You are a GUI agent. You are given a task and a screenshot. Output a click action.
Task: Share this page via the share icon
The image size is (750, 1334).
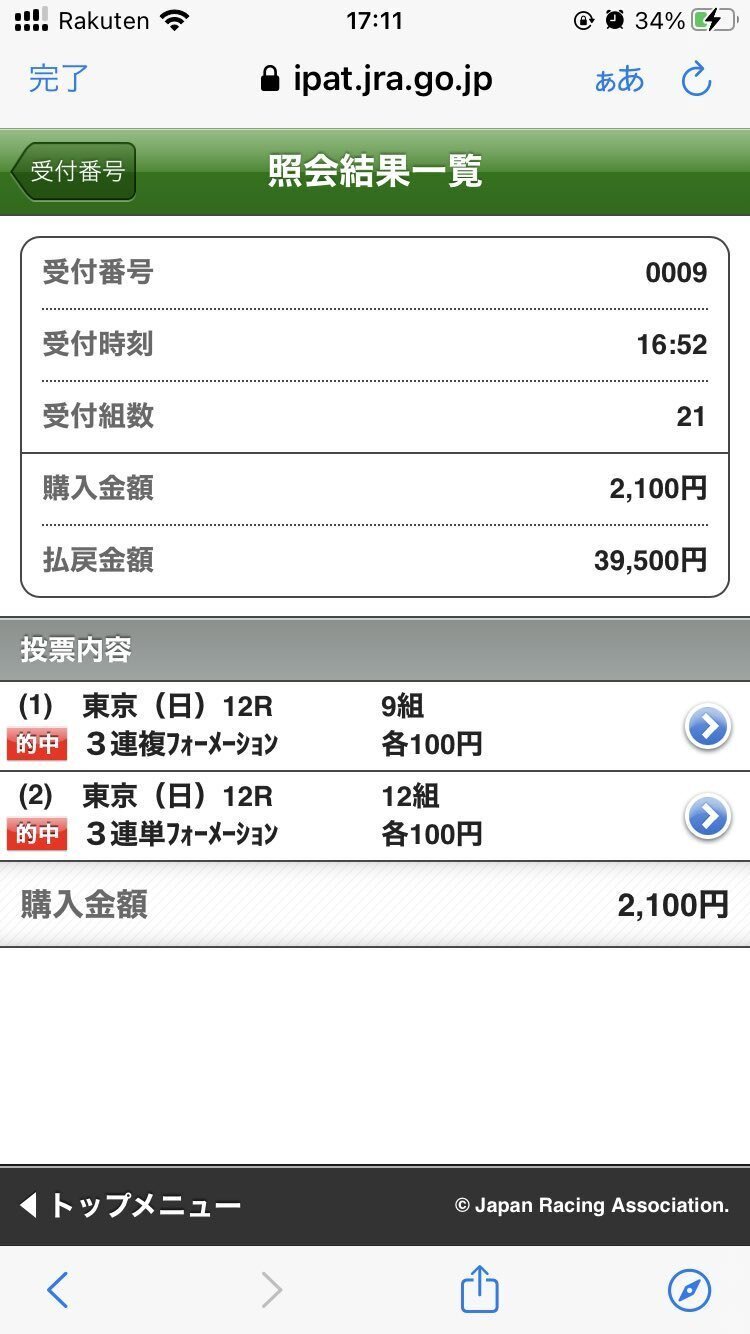(479, 1288)
